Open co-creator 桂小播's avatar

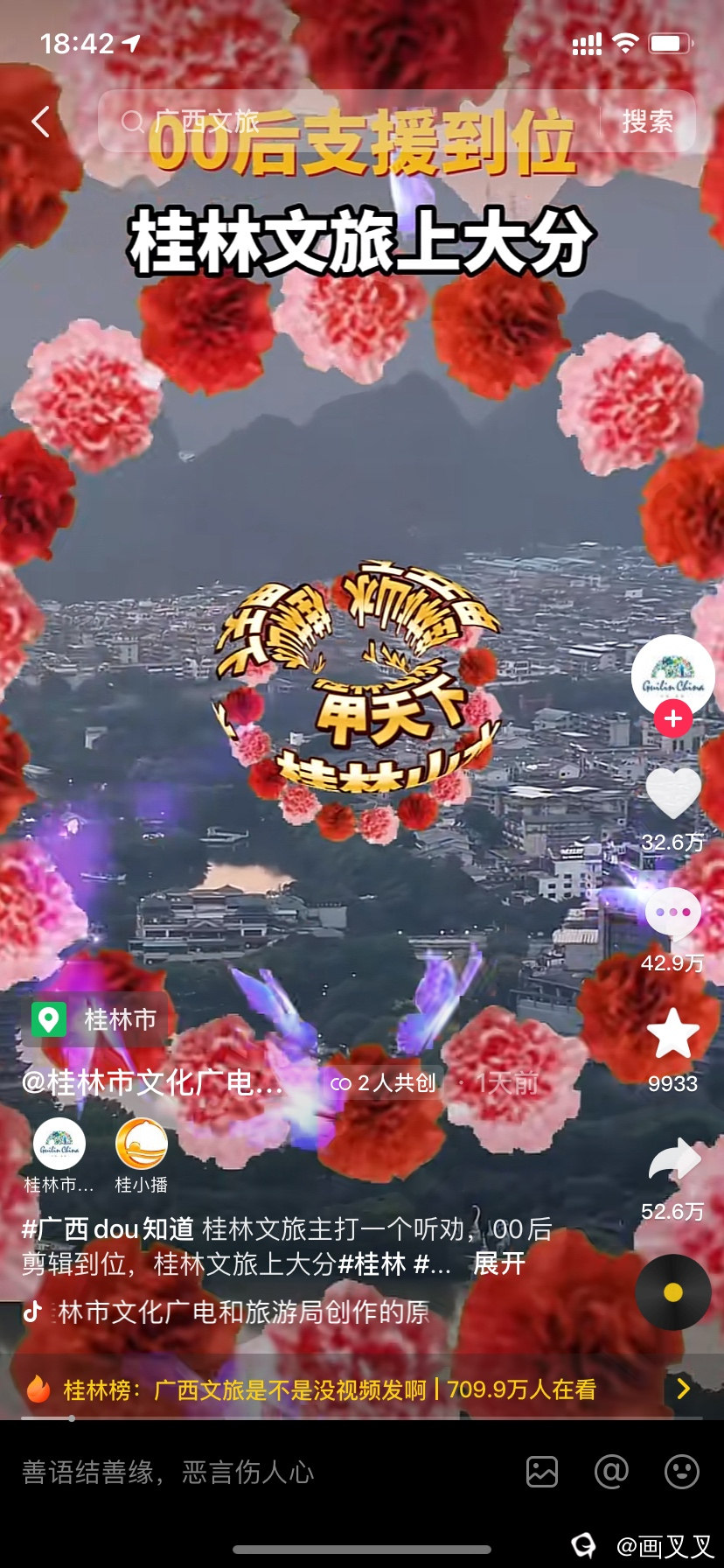coord(142,1144)
